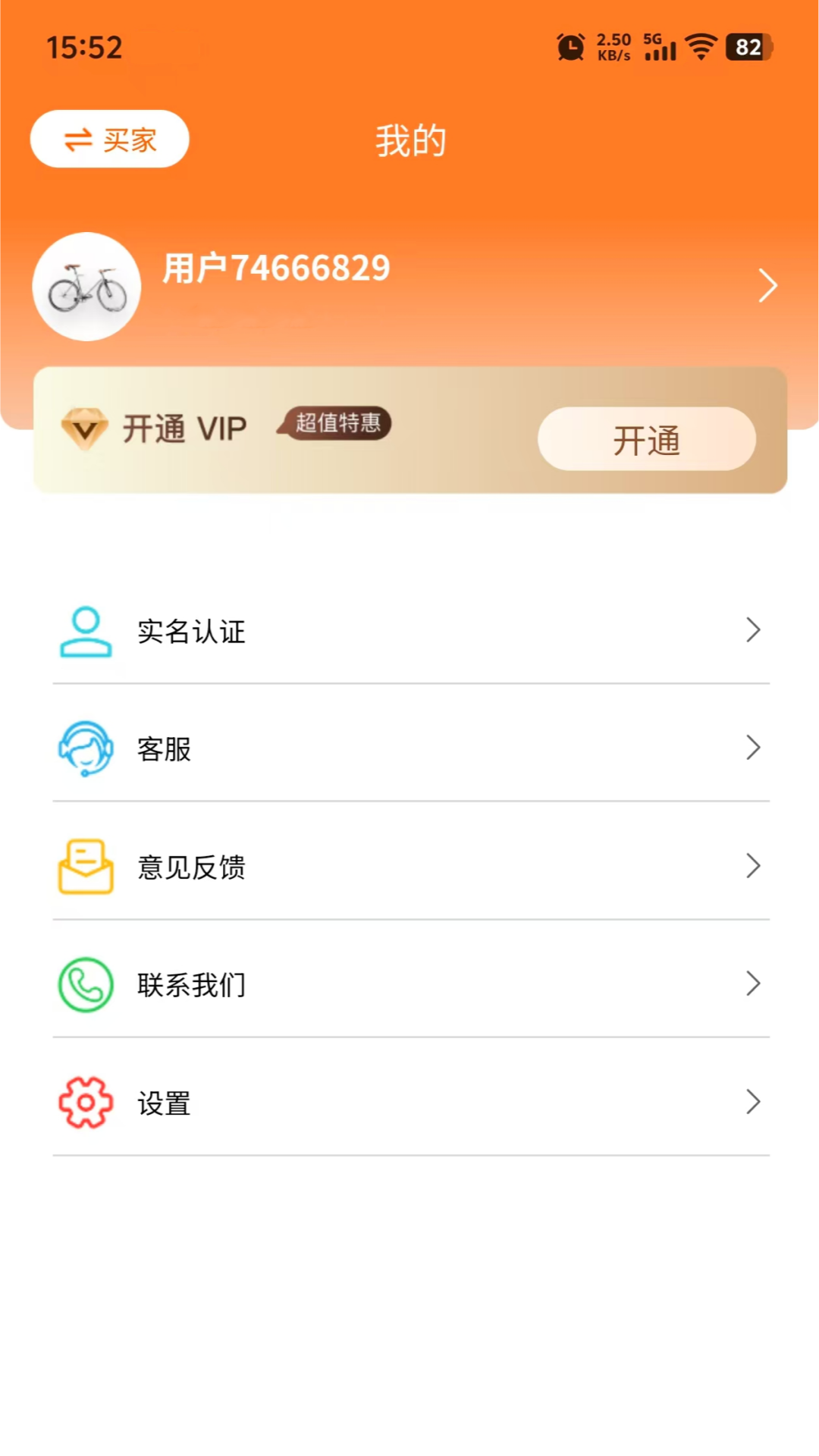Viewport: 819px width, 1456px height.
Task: Click the 用户74666829 username link
Action: 276,268
